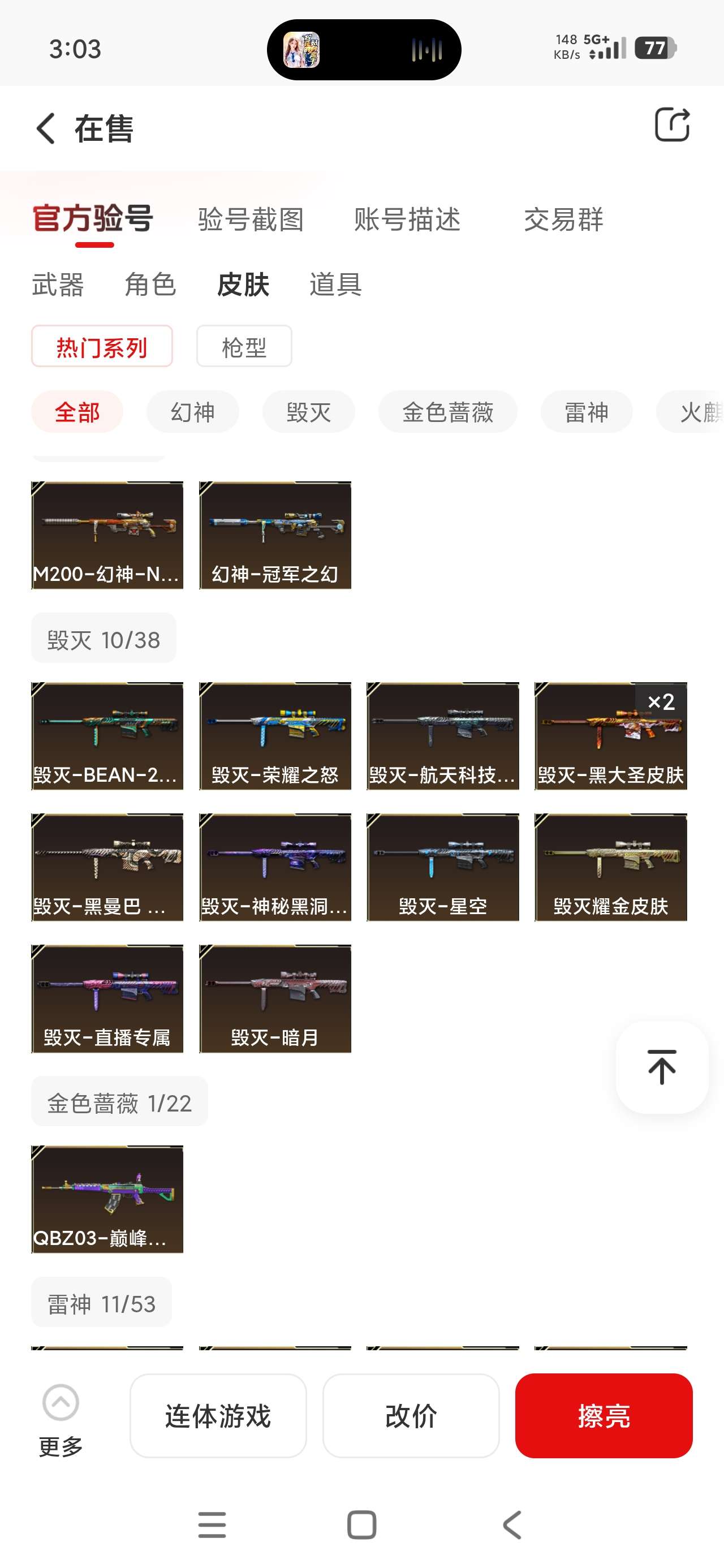
Task: Filter skins by 幻神 chip
Action: pos(192,412)
